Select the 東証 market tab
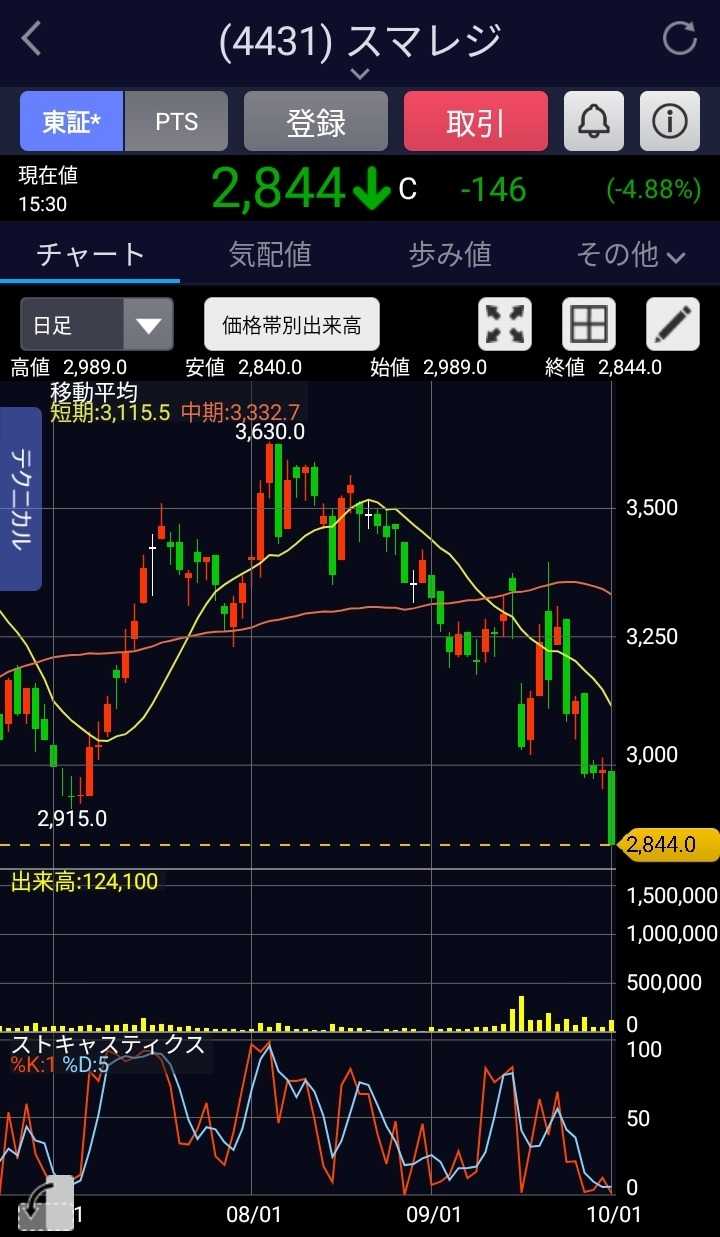Screen dimensions: 720x1237 tap(72, 122)
